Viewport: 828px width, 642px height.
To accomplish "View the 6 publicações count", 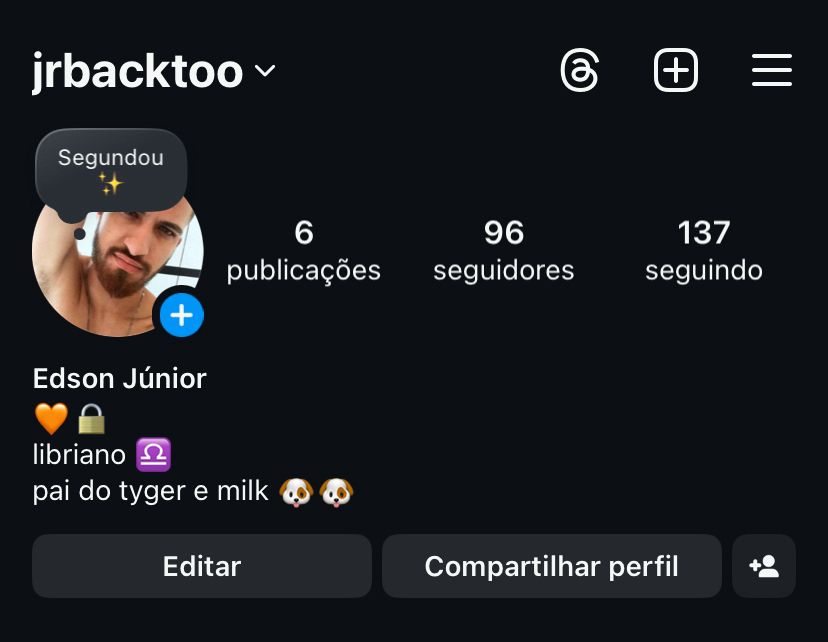I will click(303, 250).
